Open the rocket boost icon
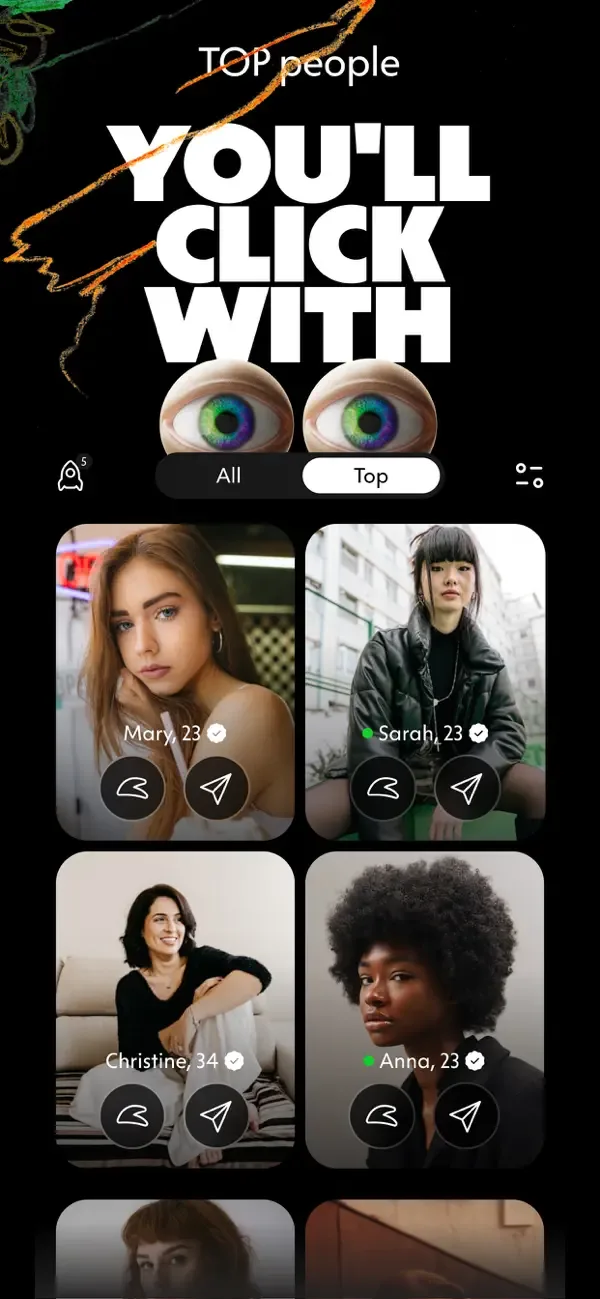This screenshot has width=600, height=1299. (71, 475)
